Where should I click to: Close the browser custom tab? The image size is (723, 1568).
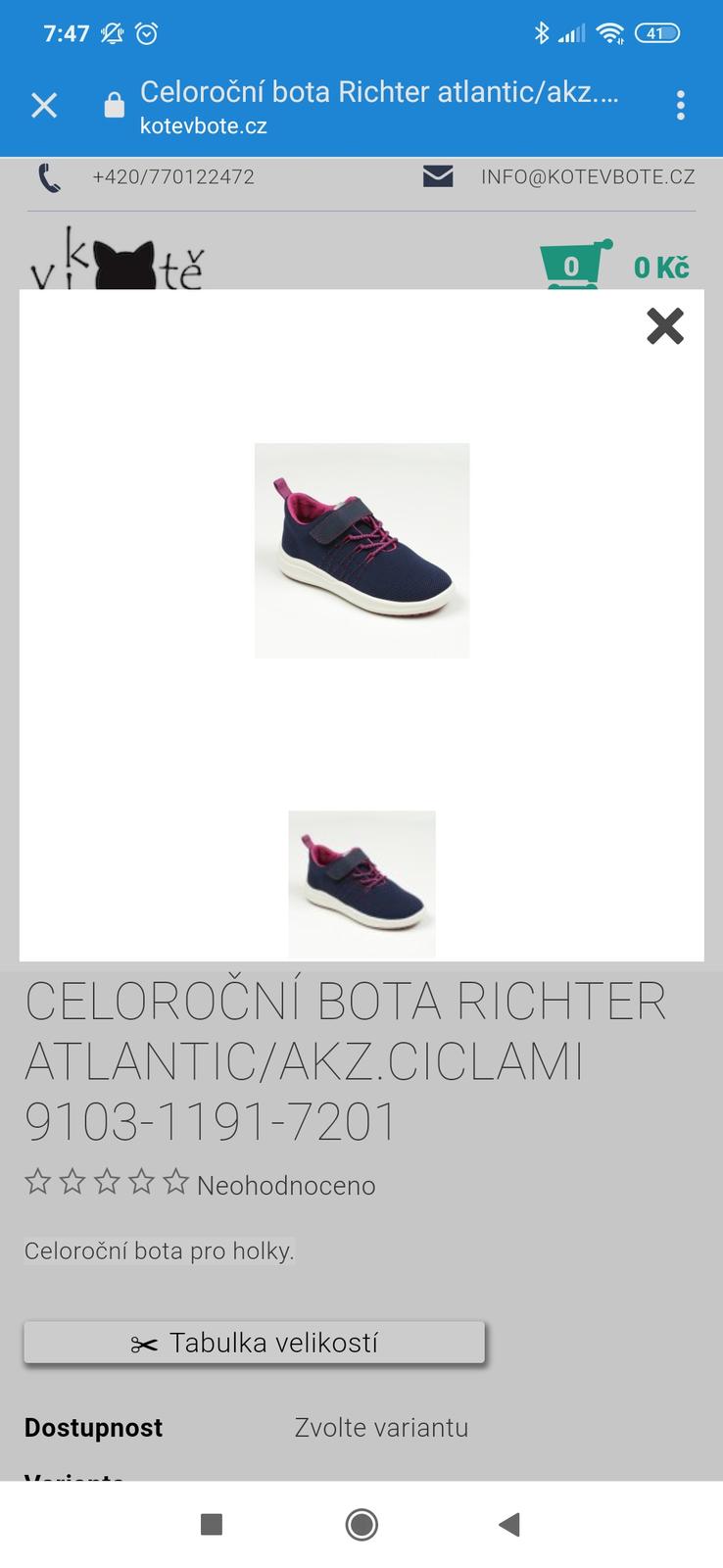click(x=44, y=106)
